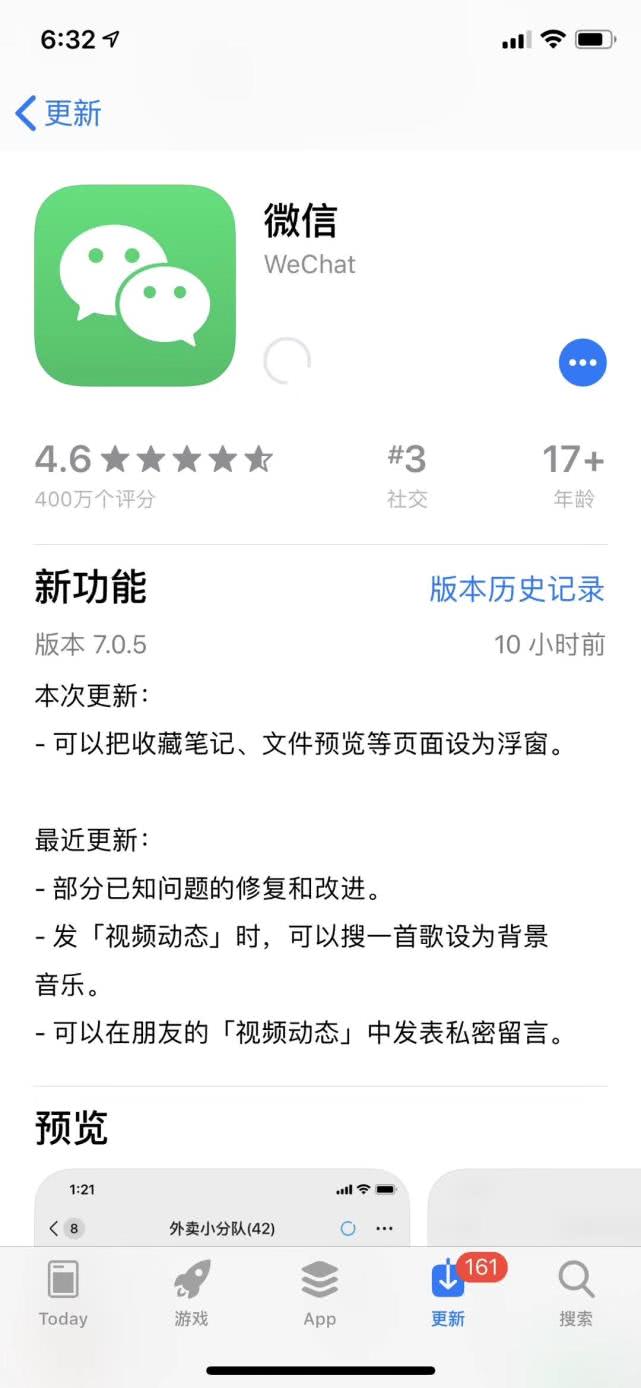
Task: Go back to the 更新 page
Action: pos(58,113)
